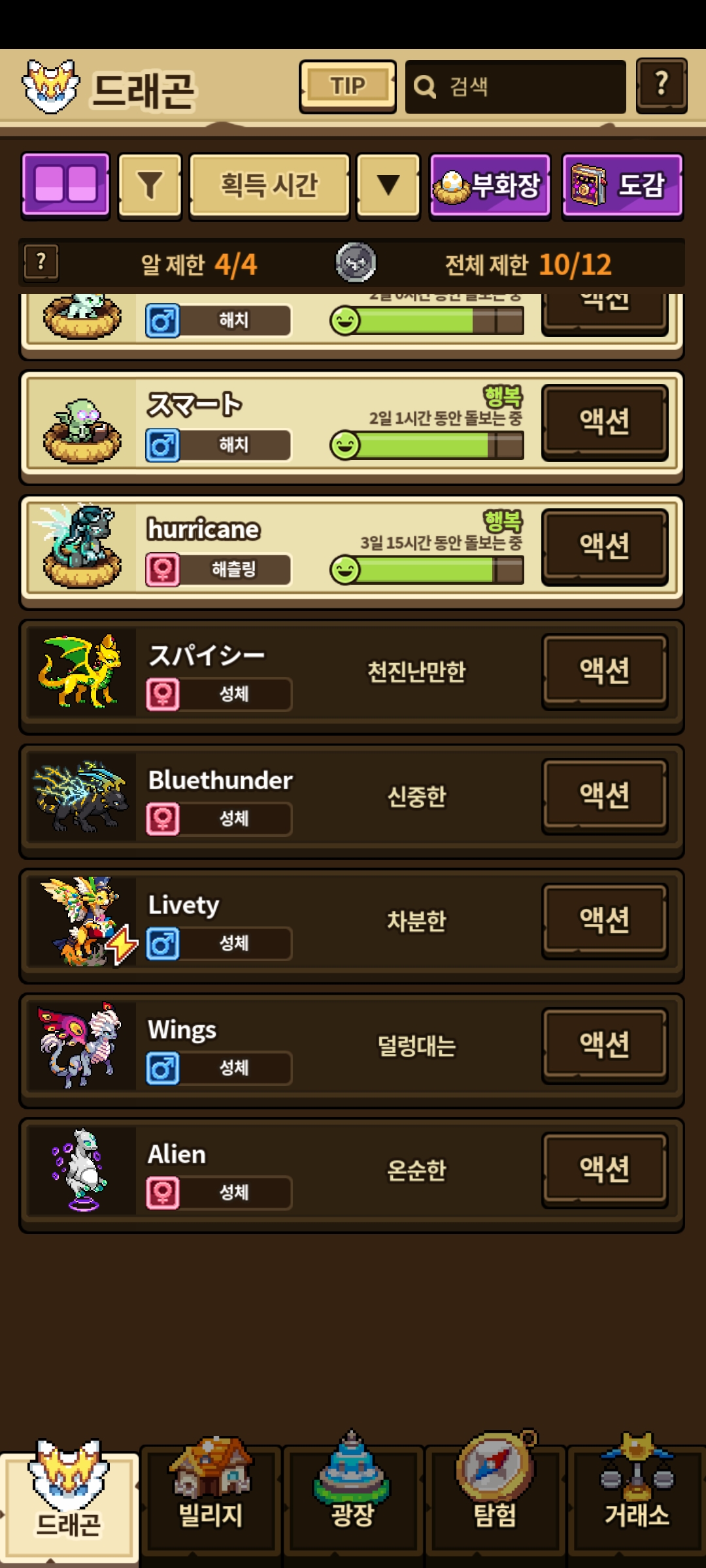Tap 액션 for Livety
706x1568 pixels.
pos(605,920)
